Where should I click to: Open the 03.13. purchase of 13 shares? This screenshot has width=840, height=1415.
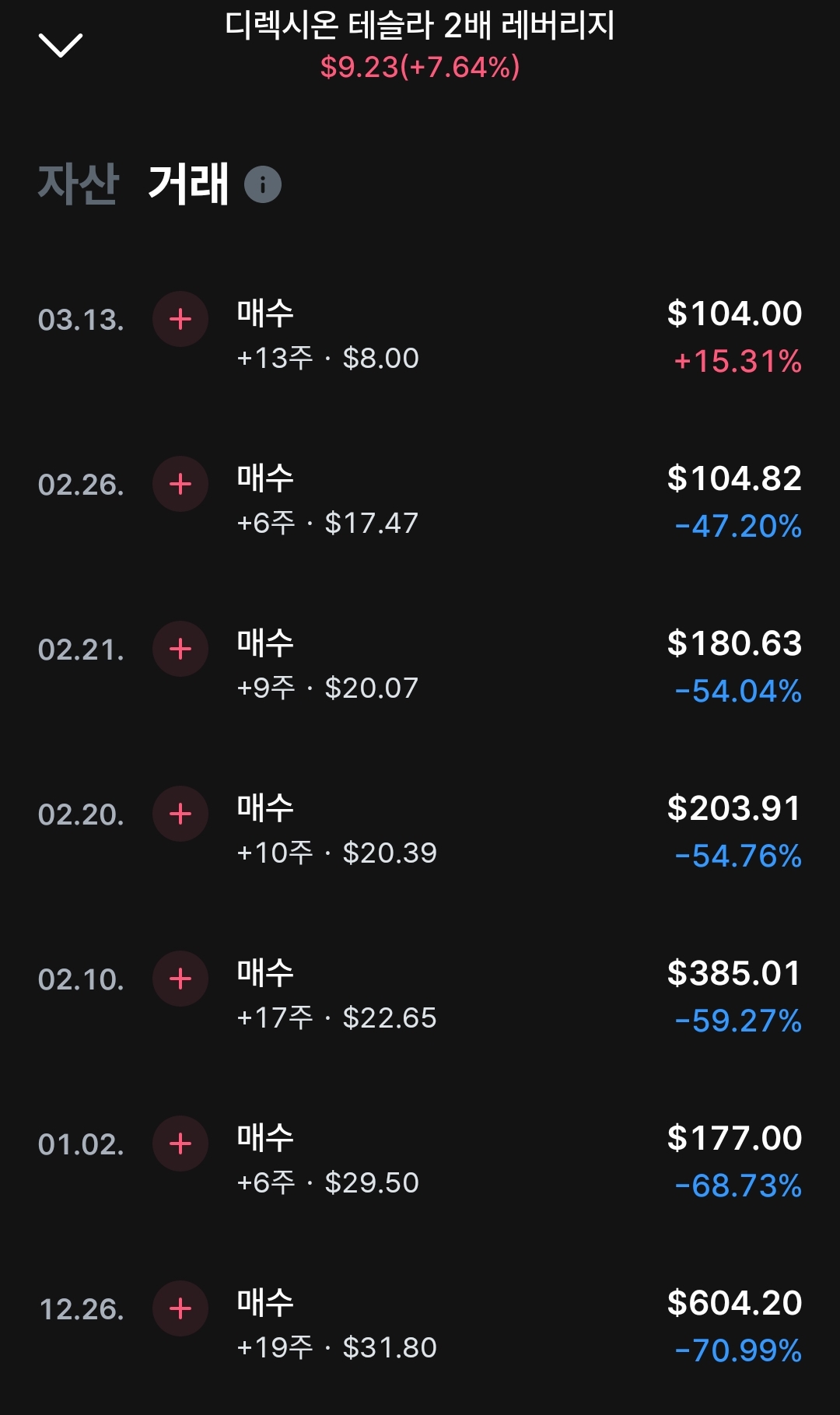click(x=420, y=335)
